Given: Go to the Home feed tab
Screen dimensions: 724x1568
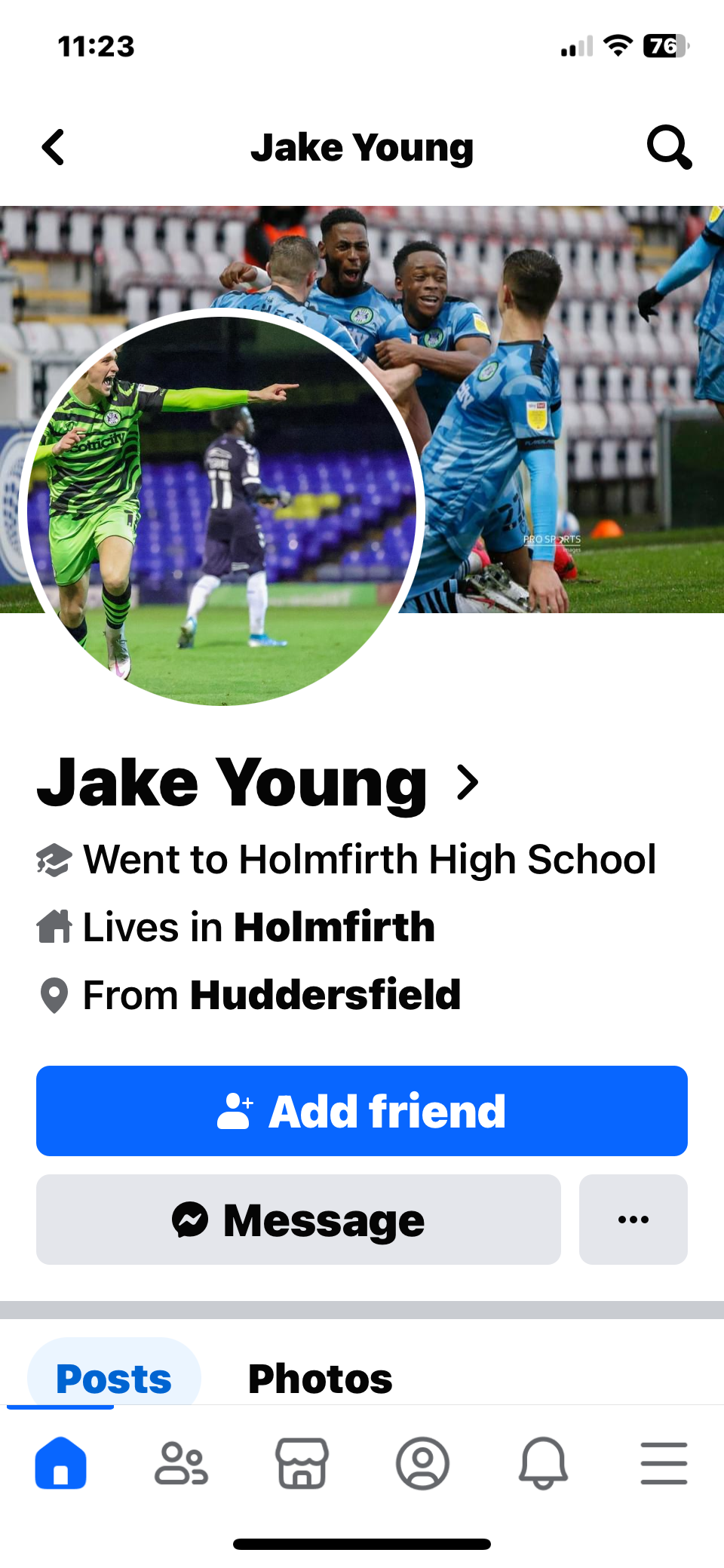Looking at the screenshot, I should tap(60, 1463).
